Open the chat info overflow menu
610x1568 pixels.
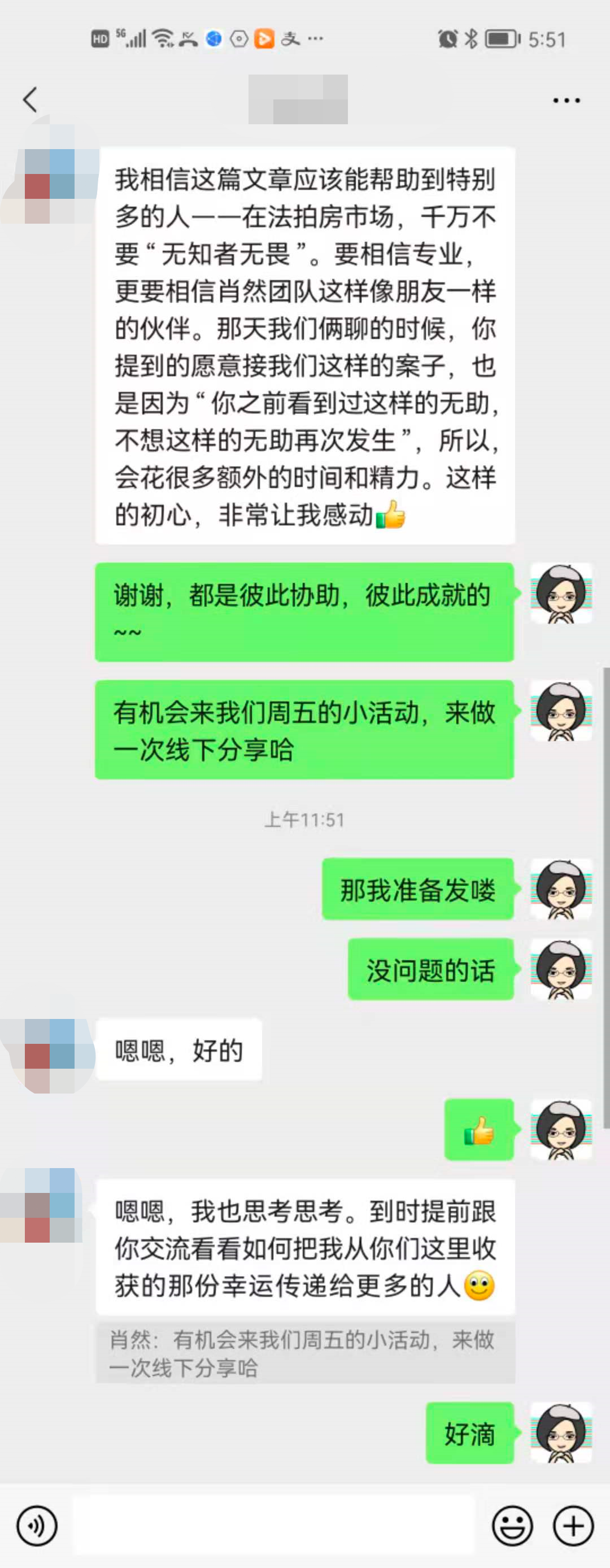[565, 101]
